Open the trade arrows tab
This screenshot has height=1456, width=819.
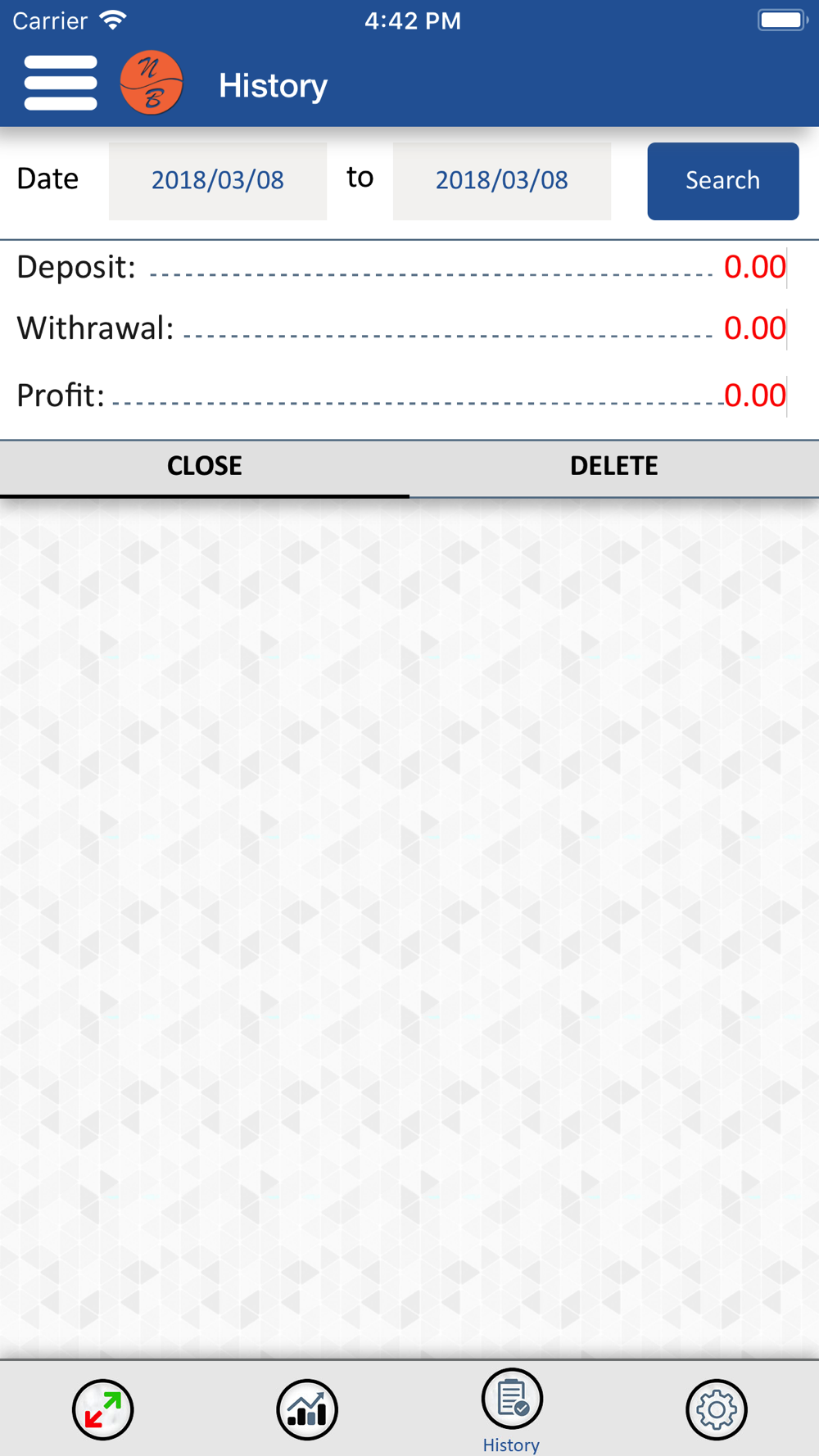[x=102, y=1409]
